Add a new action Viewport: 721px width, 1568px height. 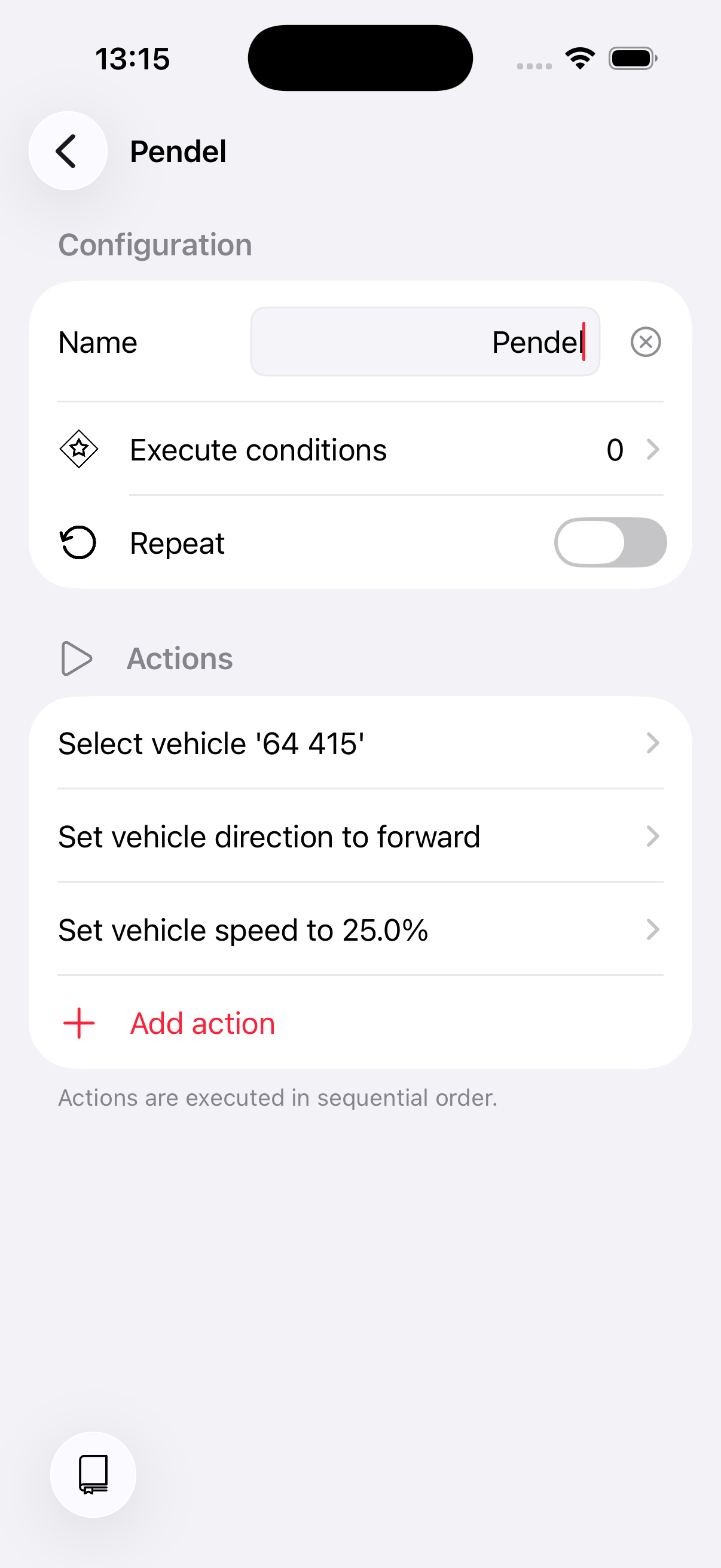tap(202, 1023)
